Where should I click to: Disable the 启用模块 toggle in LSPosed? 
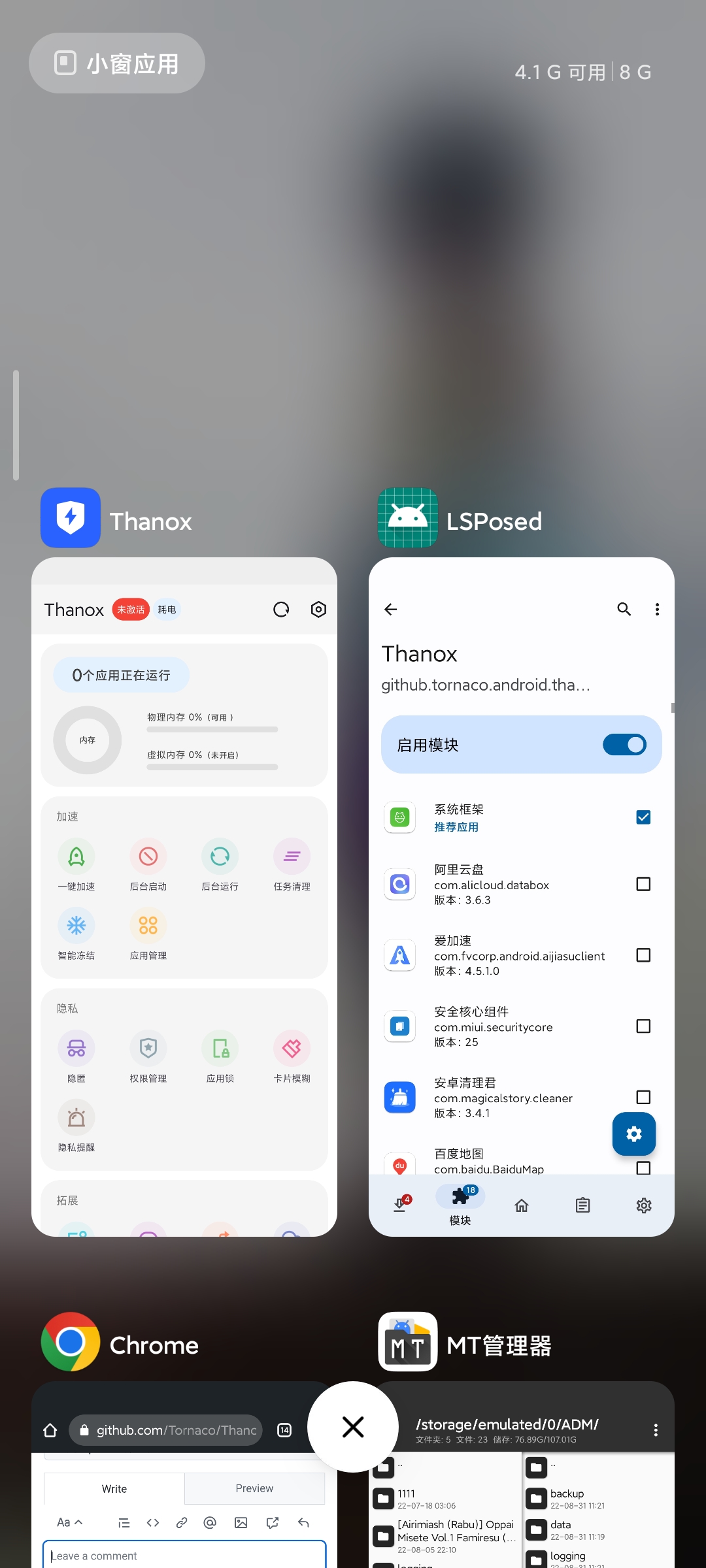pos(624,744)
